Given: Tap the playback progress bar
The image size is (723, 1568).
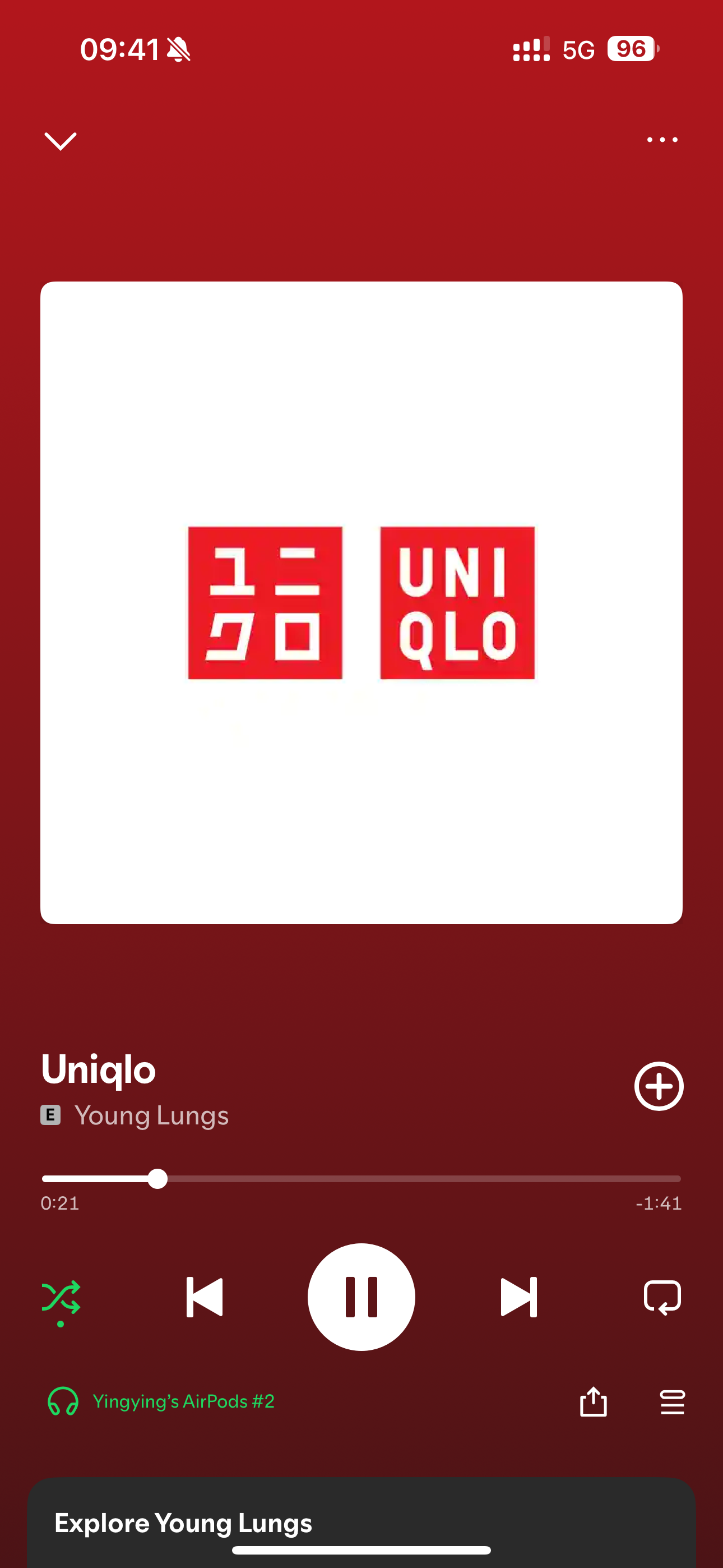Looking at the screenshot, I should [361, 1179].
